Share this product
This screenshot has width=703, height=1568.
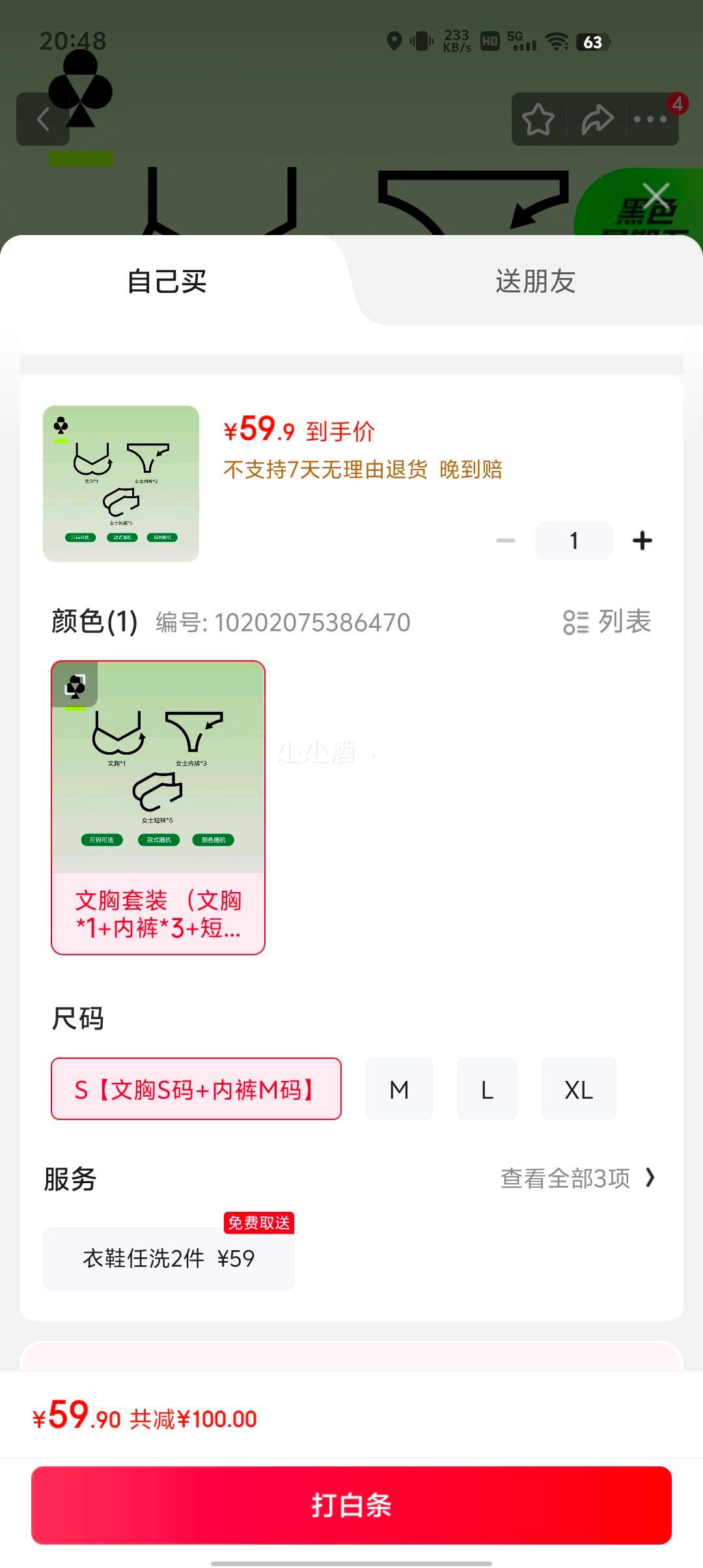[x=597, y=119]
